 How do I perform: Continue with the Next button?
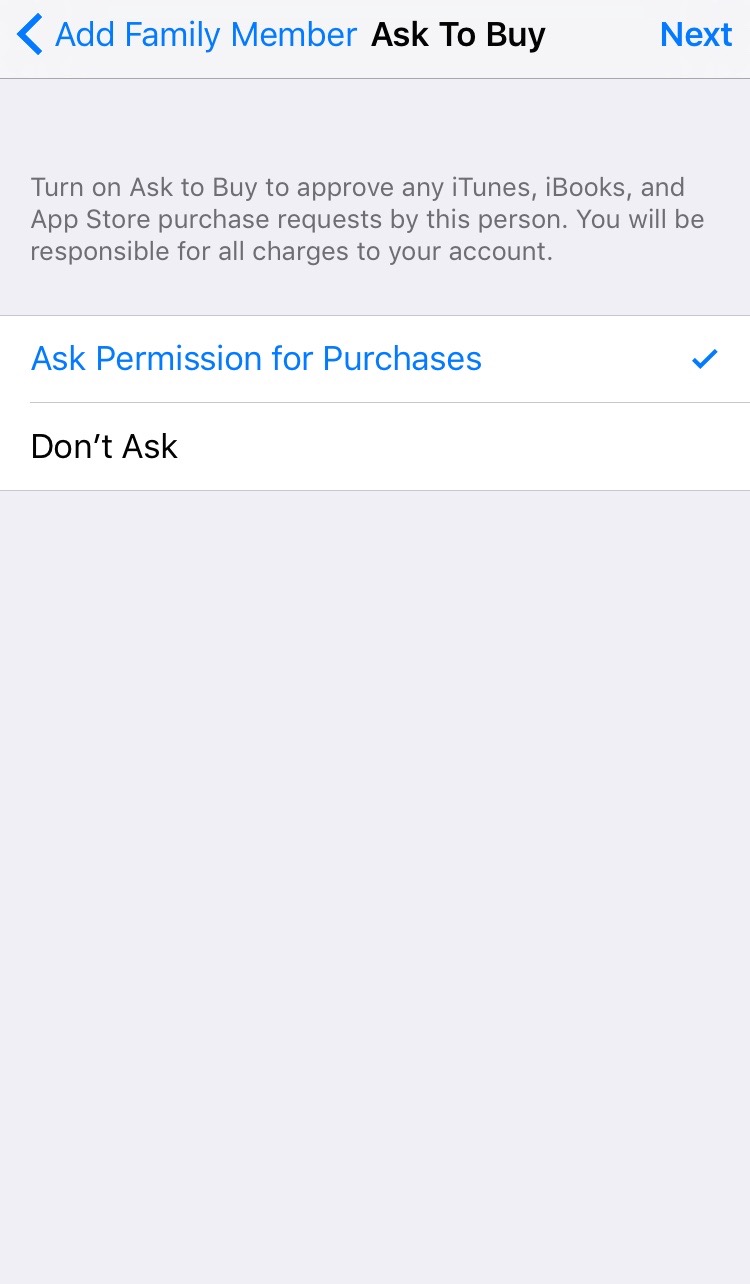coord(696,35)
